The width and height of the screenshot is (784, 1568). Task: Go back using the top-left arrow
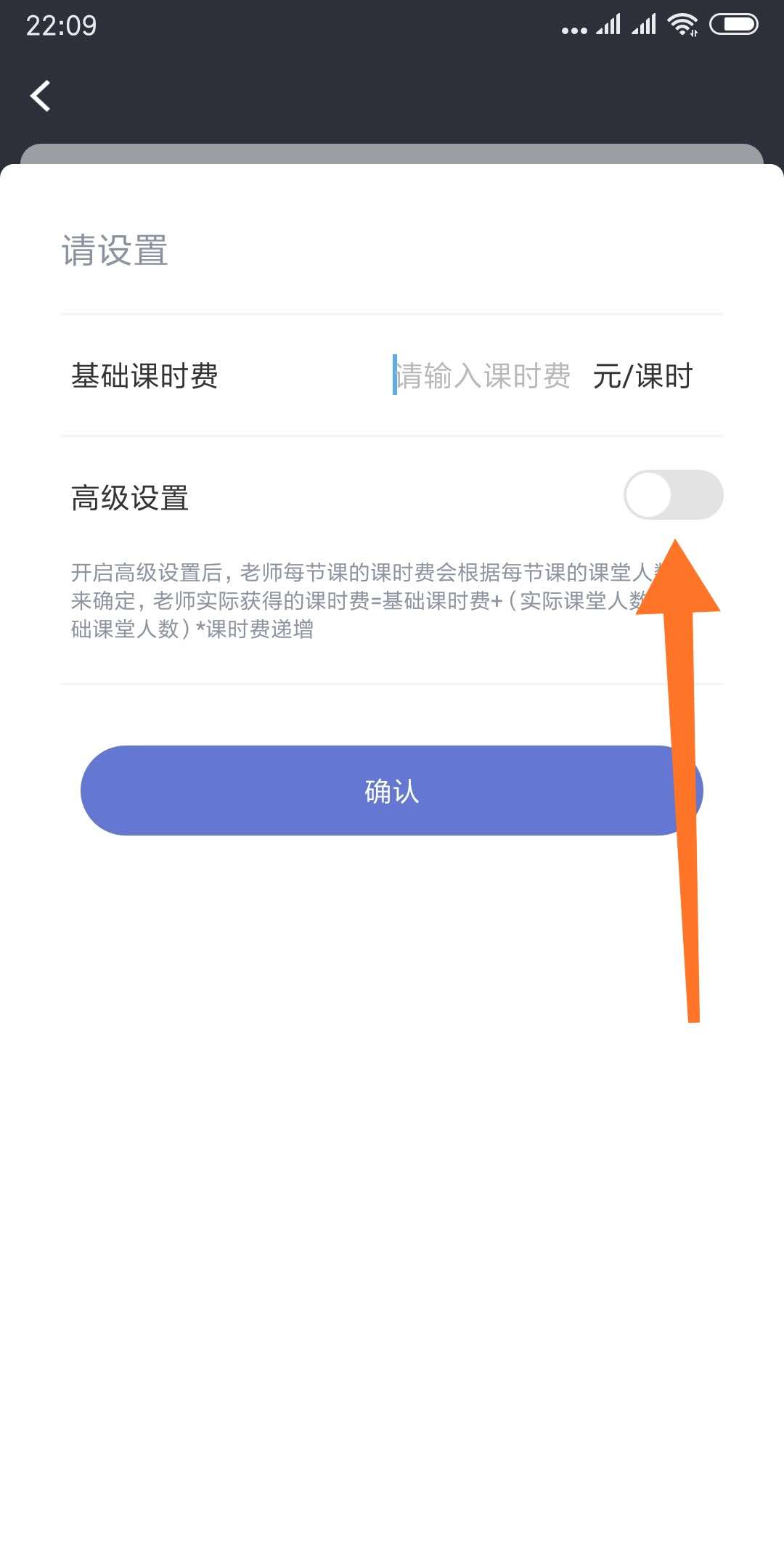[x=40, y=96]
